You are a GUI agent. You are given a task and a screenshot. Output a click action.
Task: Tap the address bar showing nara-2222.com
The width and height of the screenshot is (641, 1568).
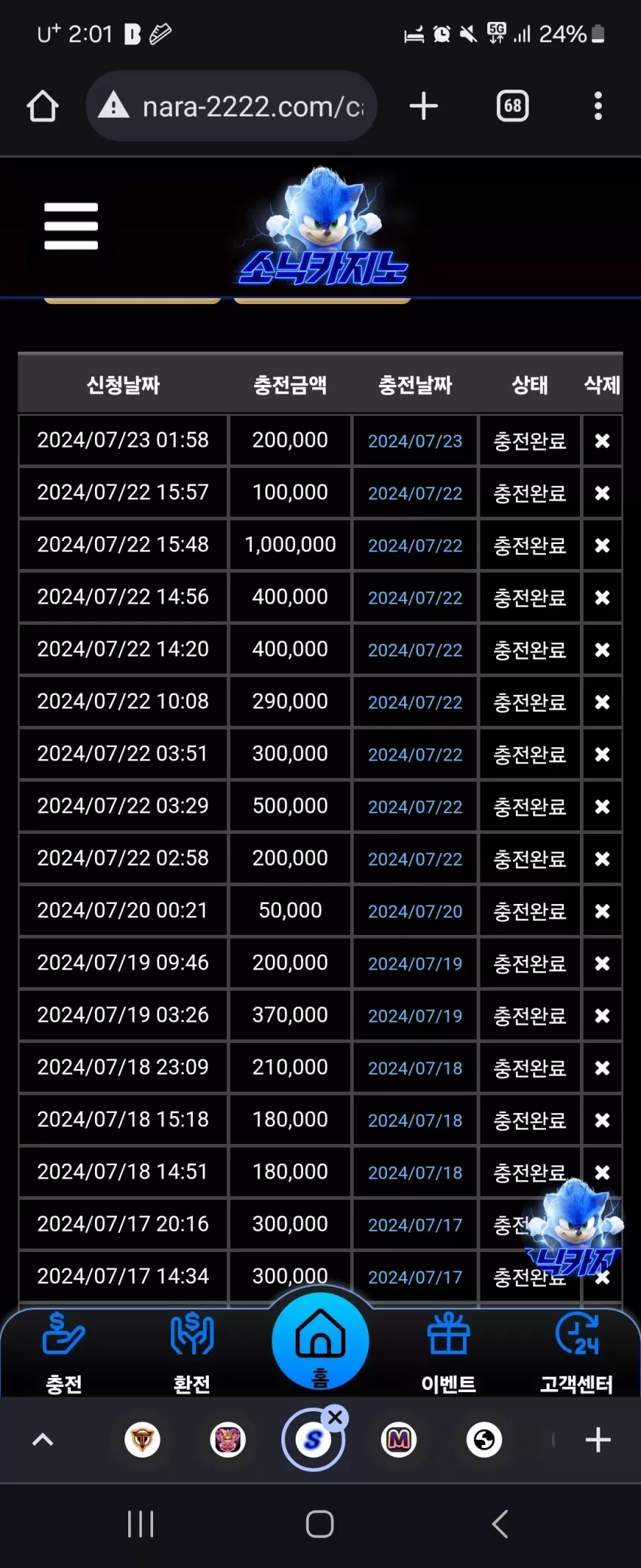(232, 106)
